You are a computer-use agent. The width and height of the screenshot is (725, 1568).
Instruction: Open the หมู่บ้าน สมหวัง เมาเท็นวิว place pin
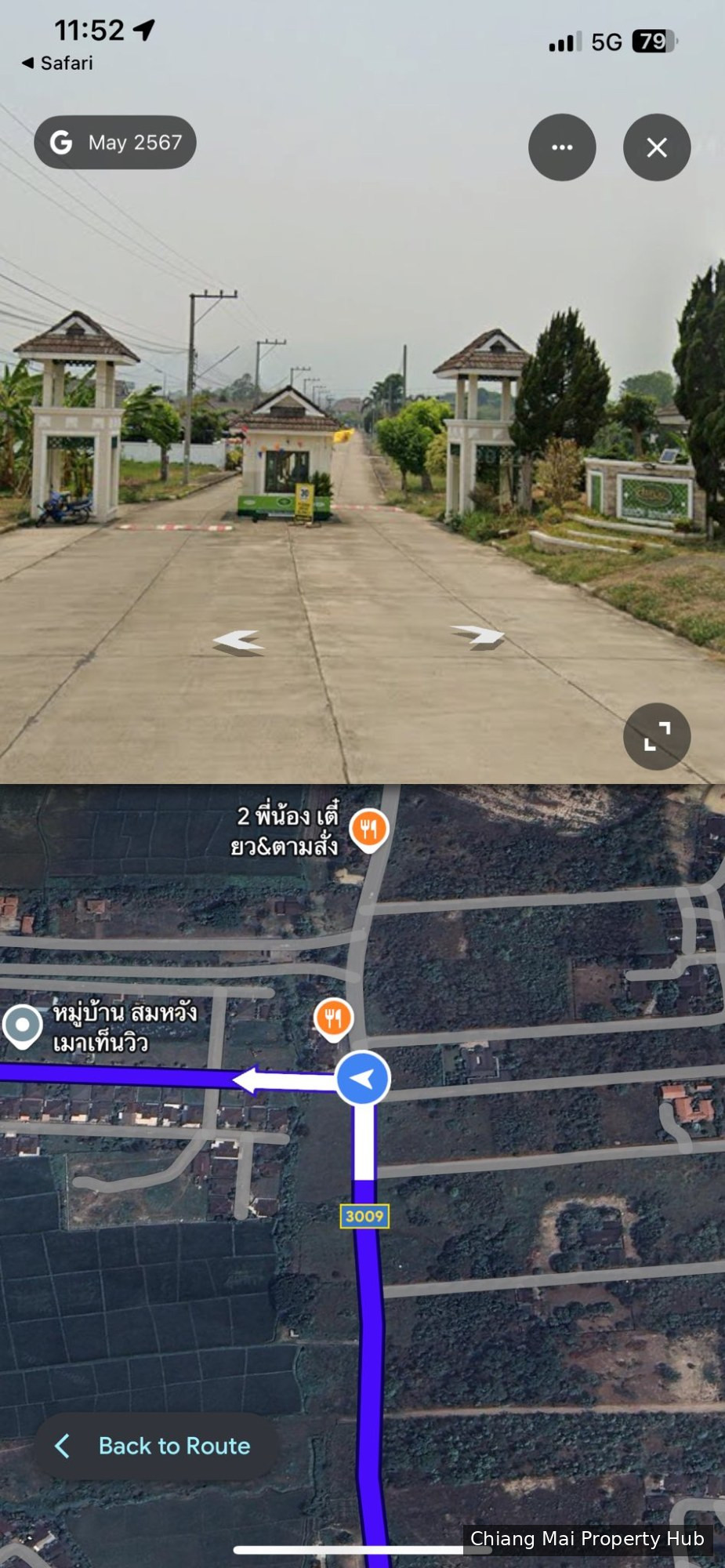click(21, 1023)
